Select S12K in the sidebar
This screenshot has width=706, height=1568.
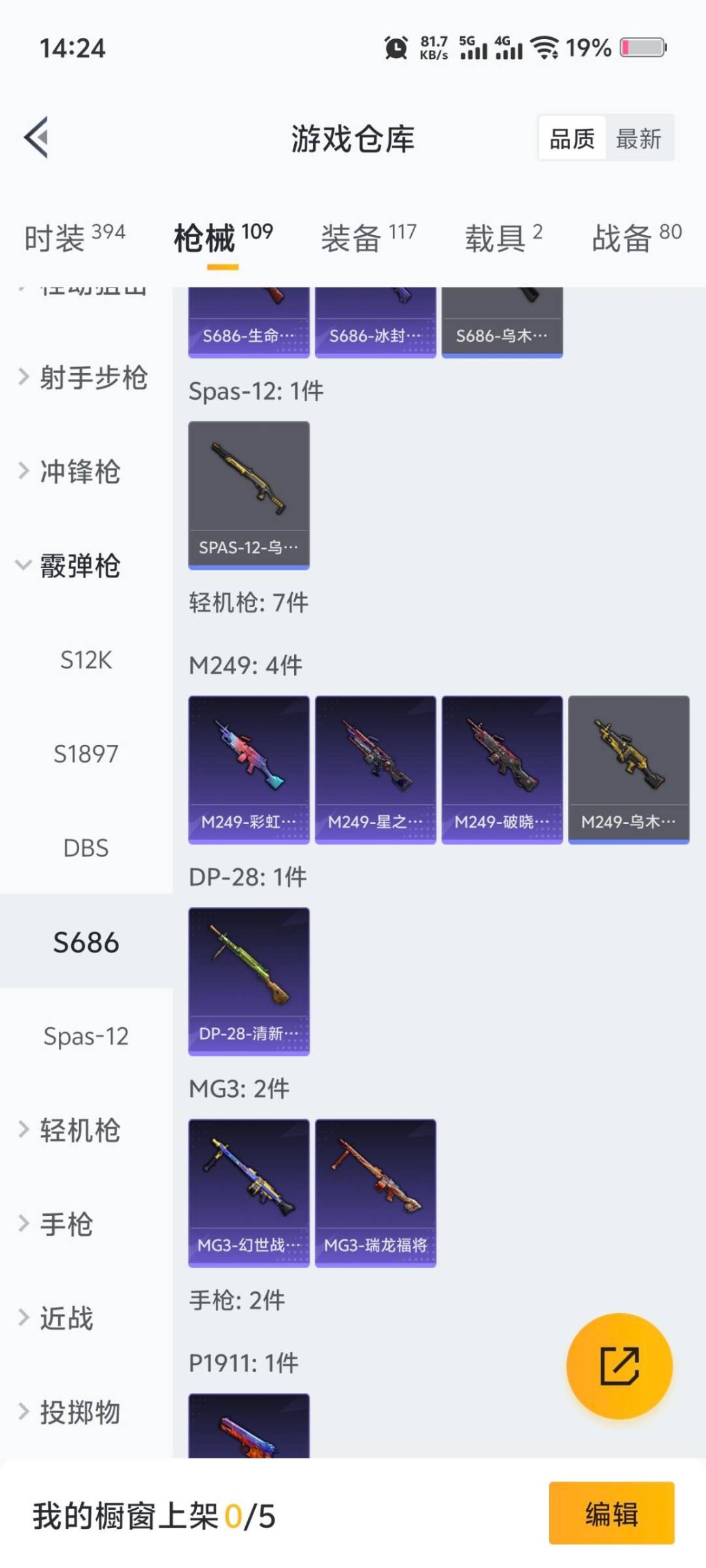click(86, 660)
